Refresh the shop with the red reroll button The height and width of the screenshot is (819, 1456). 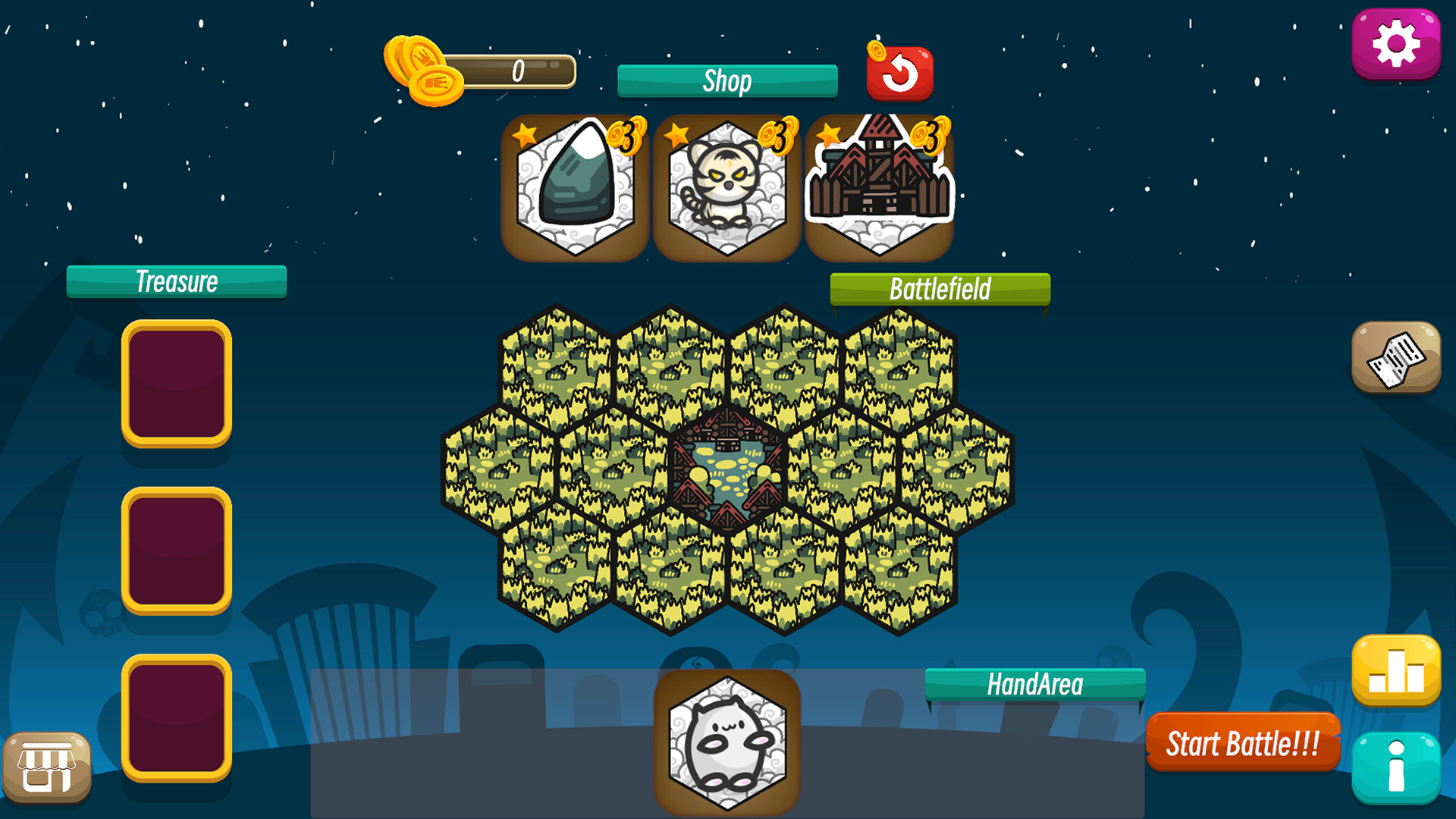(900, 74)
